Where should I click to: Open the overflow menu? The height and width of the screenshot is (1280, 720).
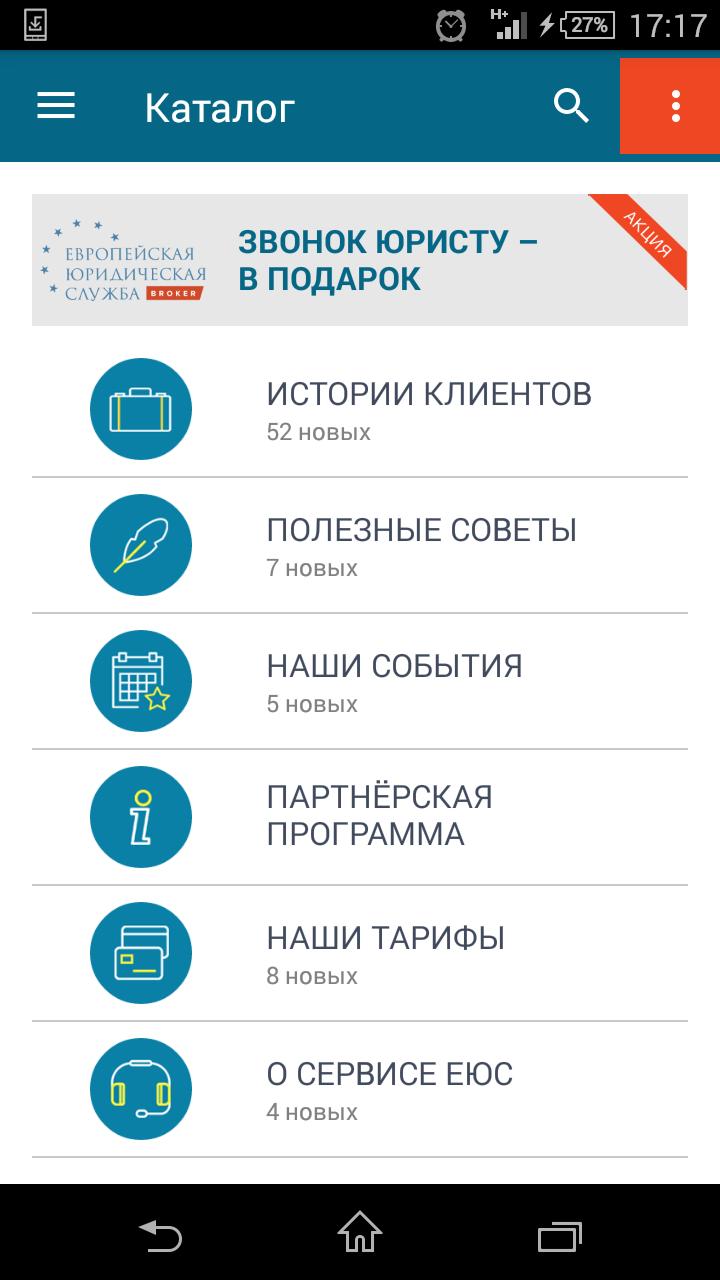[675, 106]
